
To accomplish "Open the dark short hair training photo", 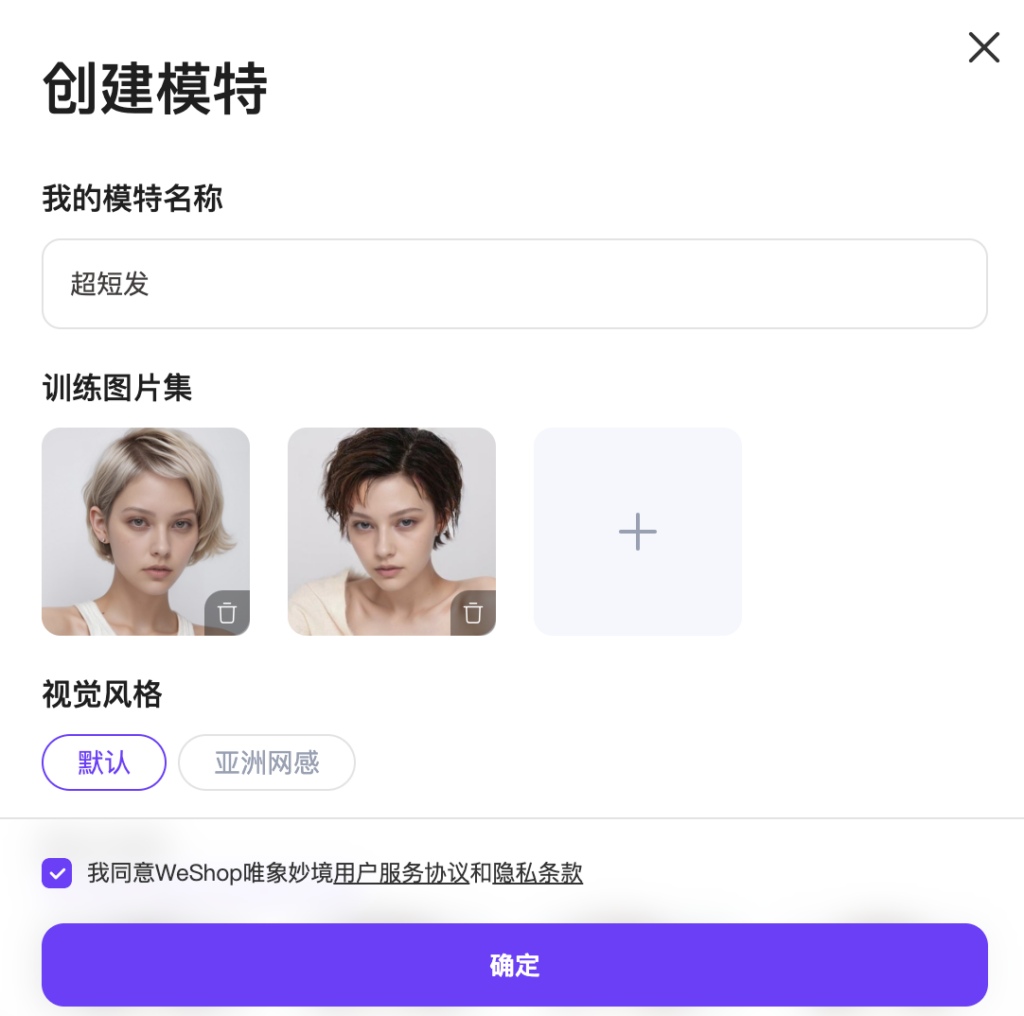I will pos(386,520).
